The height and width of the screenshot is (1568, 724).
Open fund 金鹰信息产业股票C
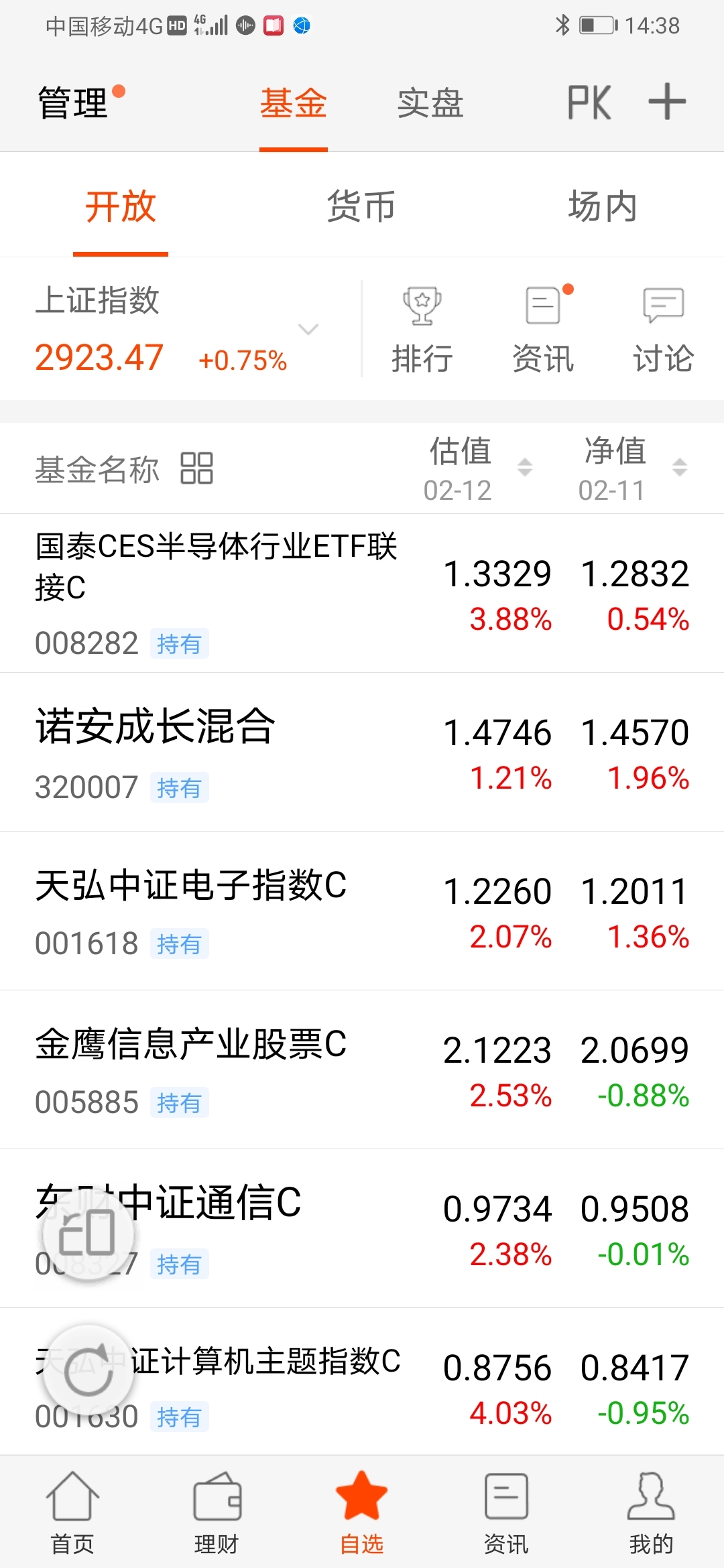(x=362, y=1069)
